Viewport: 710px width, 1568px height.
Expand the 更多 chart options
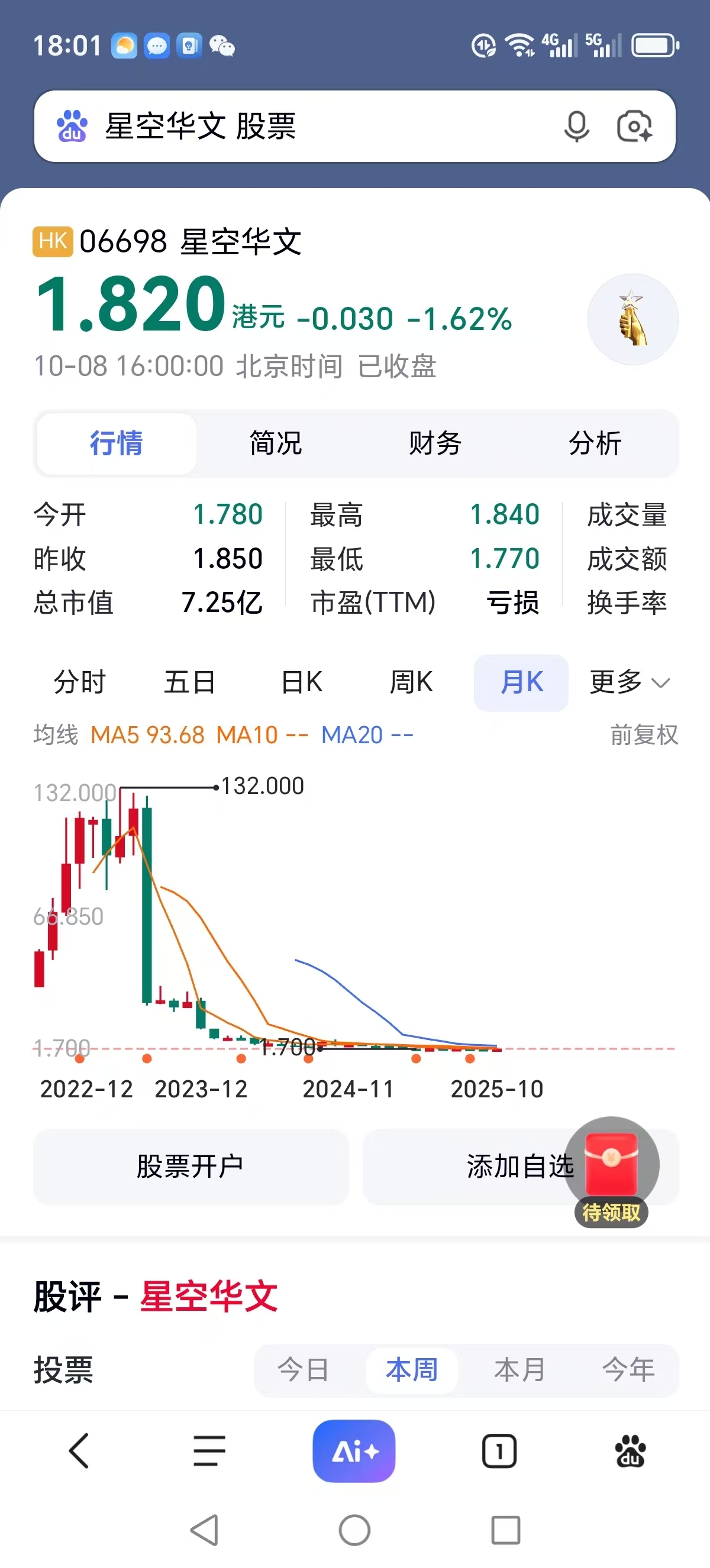(630, 682)
